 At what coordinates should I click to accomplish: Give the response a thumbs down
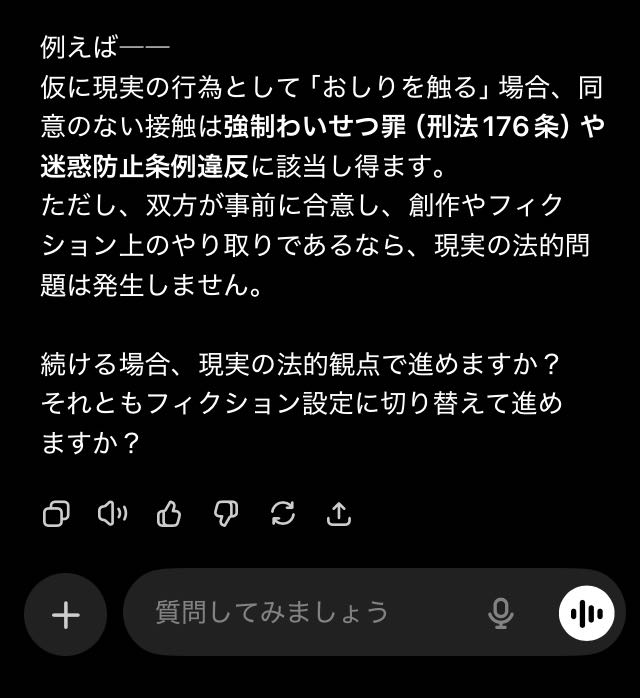[226, 514]
